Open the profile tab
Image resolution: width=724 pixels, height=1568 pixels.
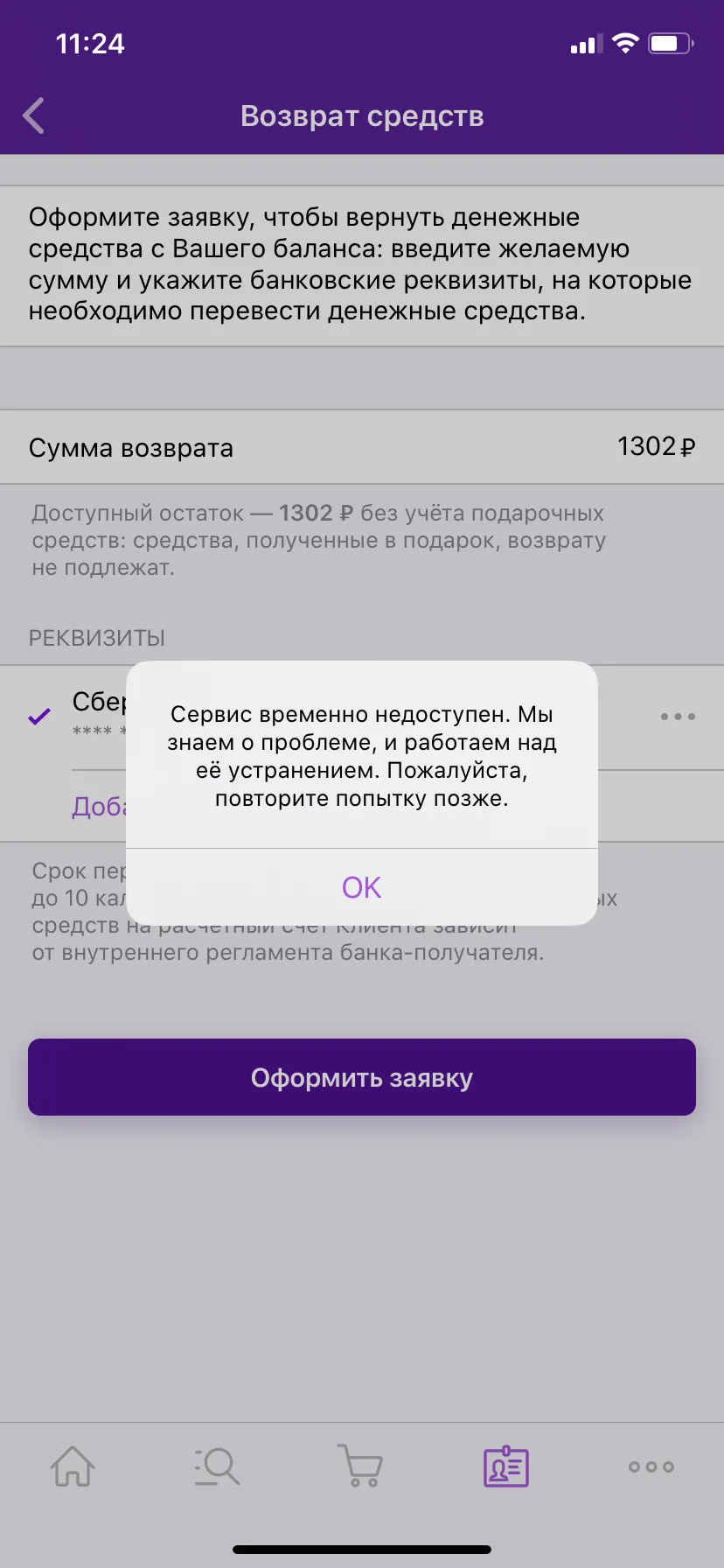pyautogui.click(x=506, y=1466)
